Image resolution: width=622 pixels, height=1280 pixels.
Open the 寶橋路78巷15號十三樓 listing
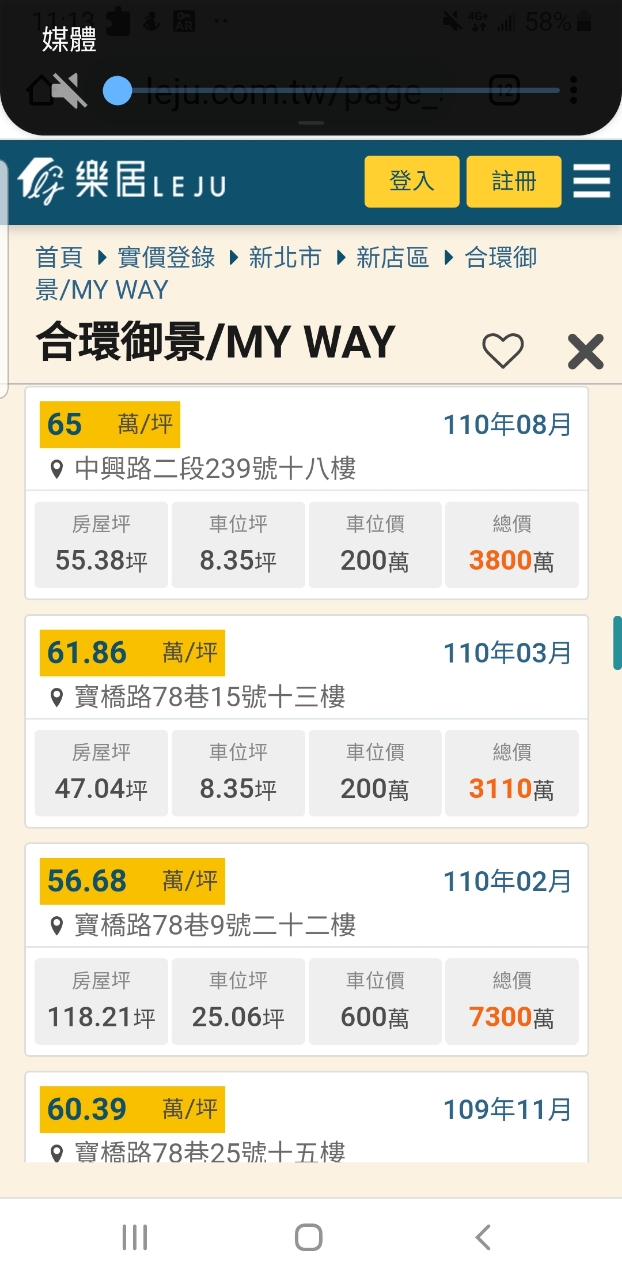[x=210, y=697]
